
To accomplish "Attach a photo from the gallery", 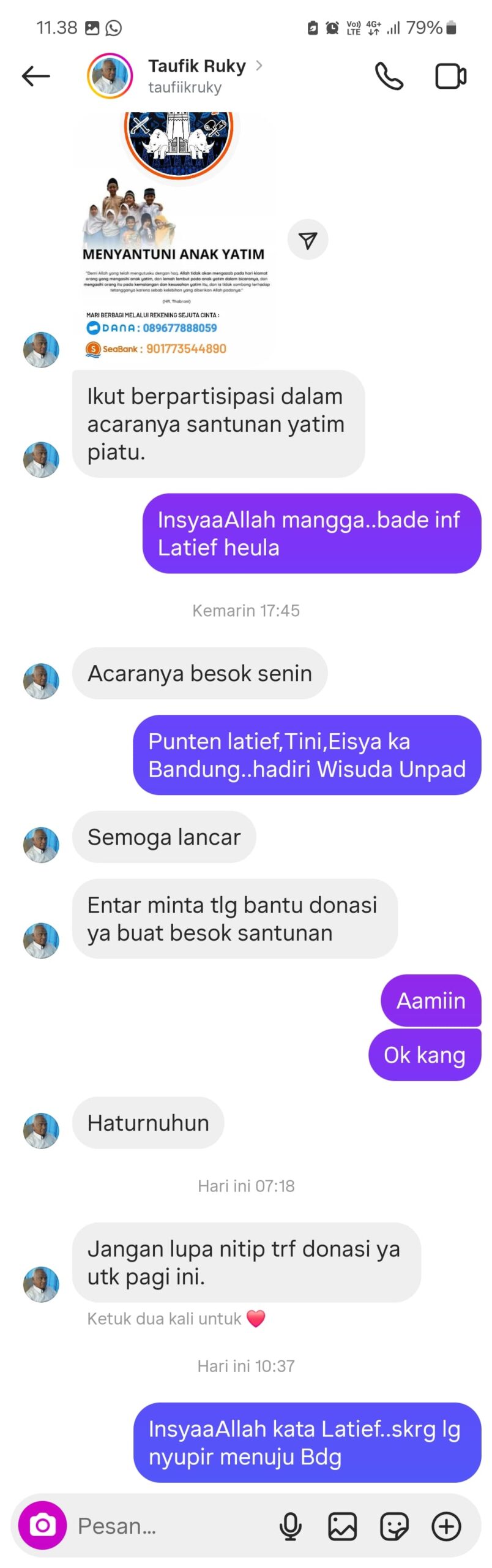I will coord(342,1525).
